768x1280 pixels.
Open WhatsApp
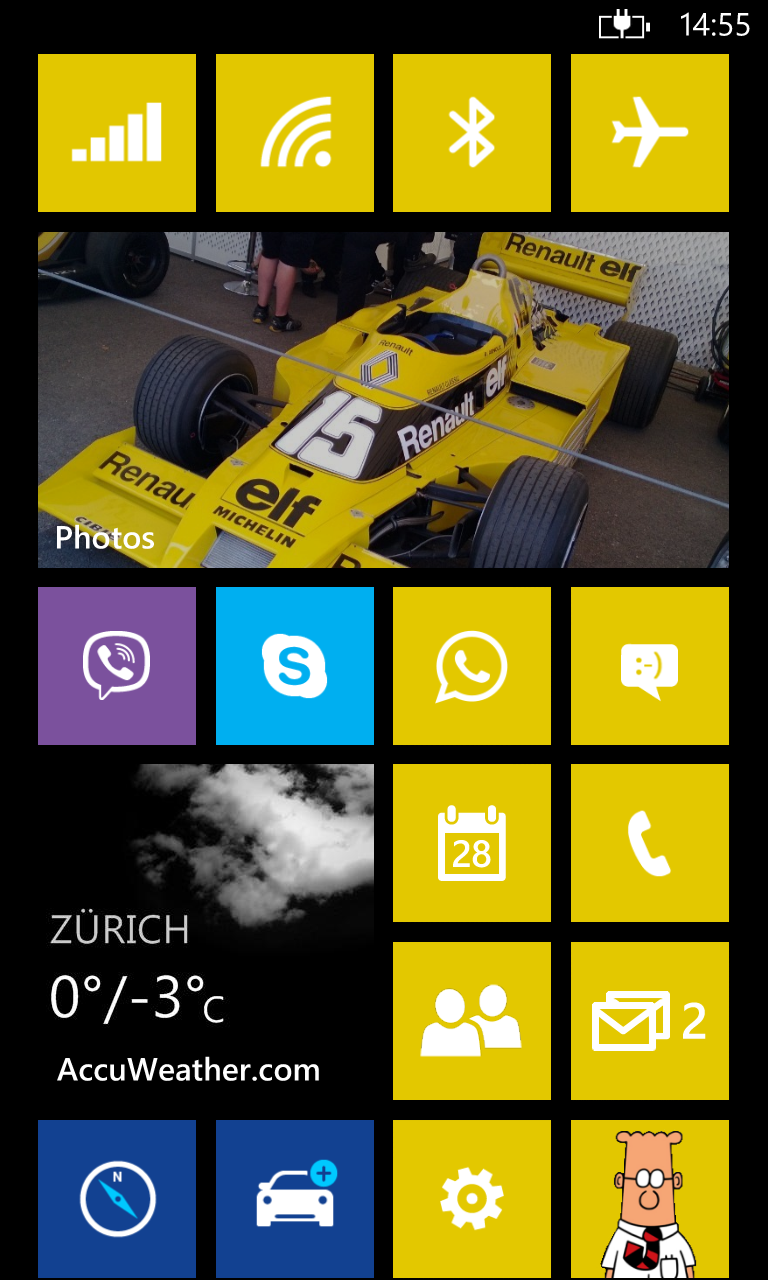click(x=472, y=666)
